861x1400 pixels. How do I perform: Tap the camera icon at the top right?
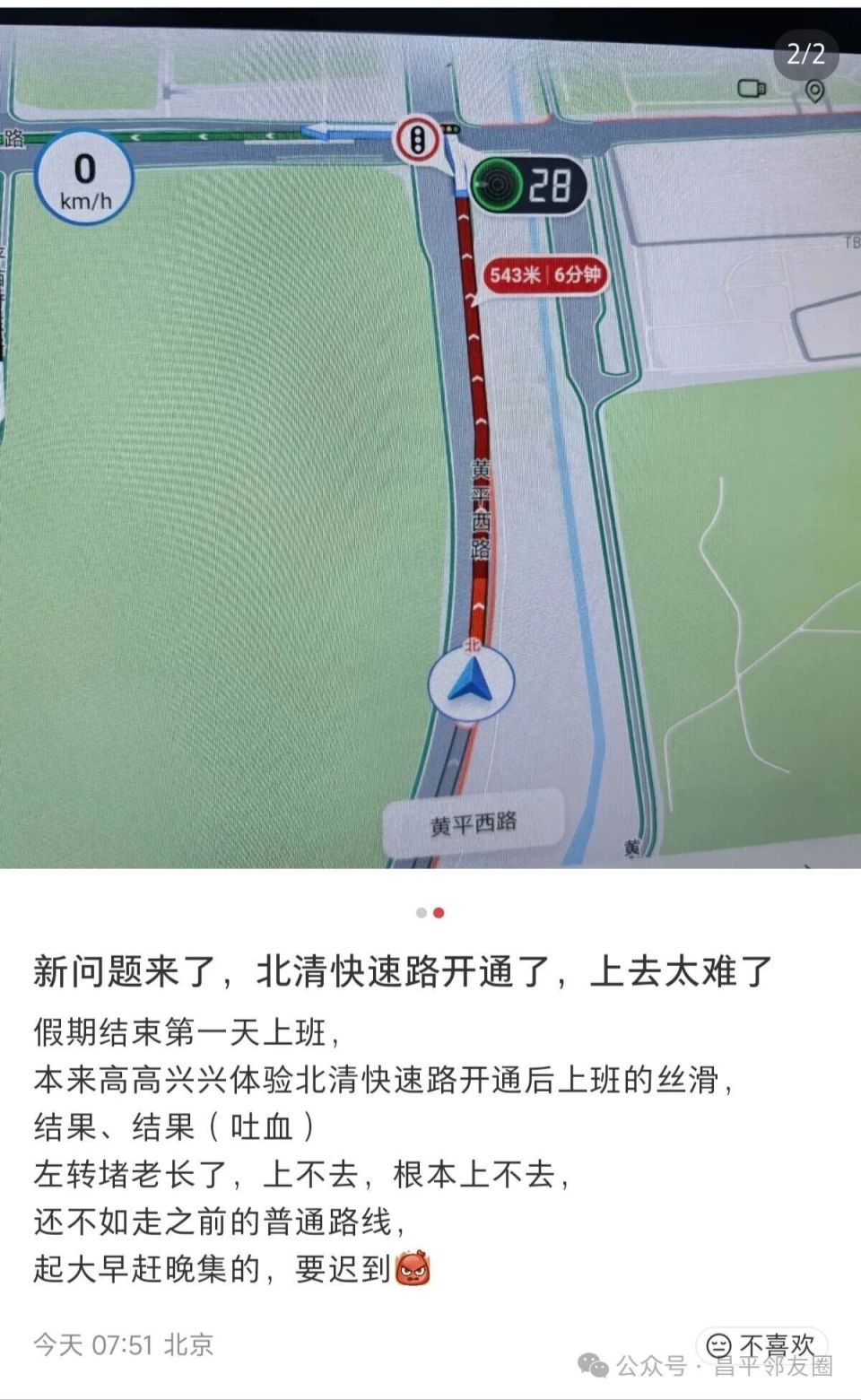point(752,89)
